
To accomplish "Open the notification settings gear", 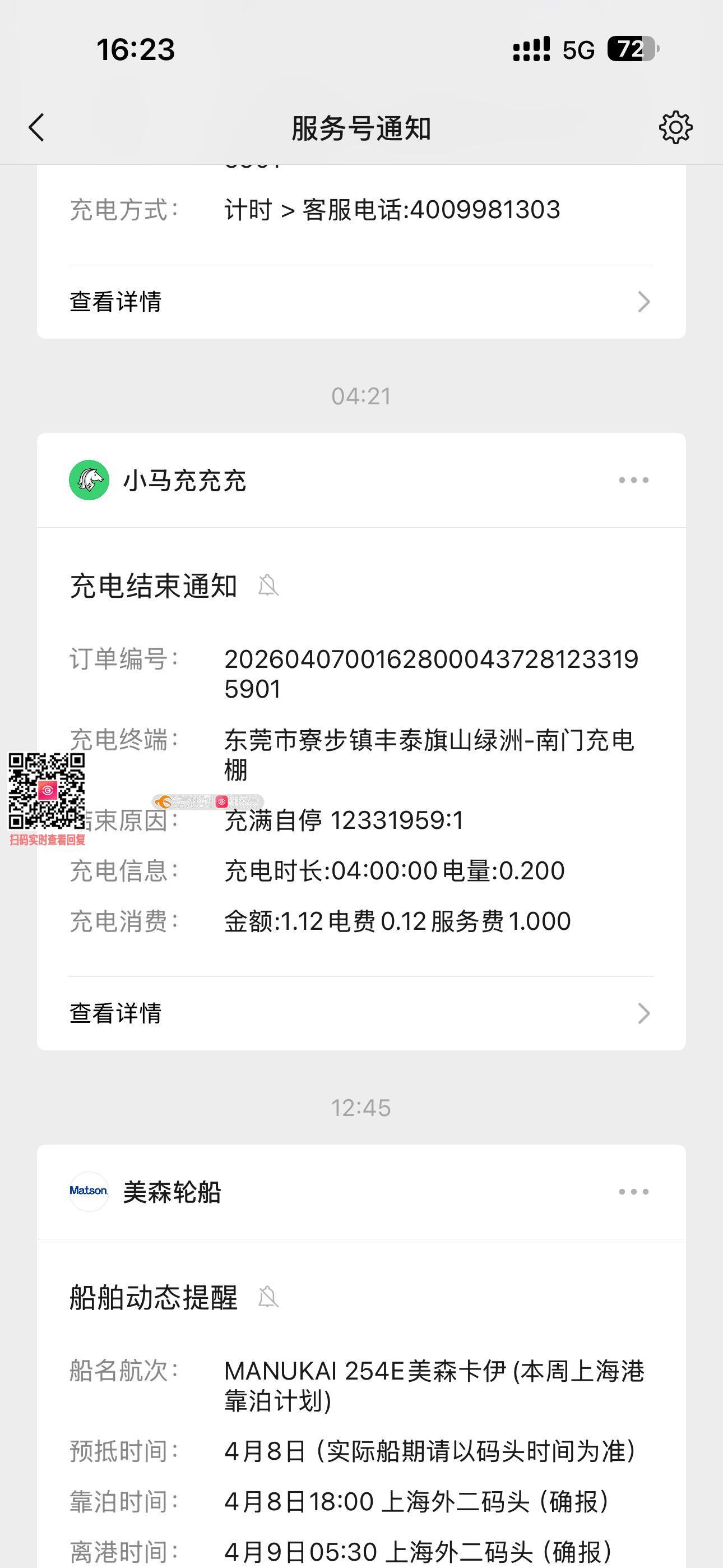I will [x=675, y=128].
